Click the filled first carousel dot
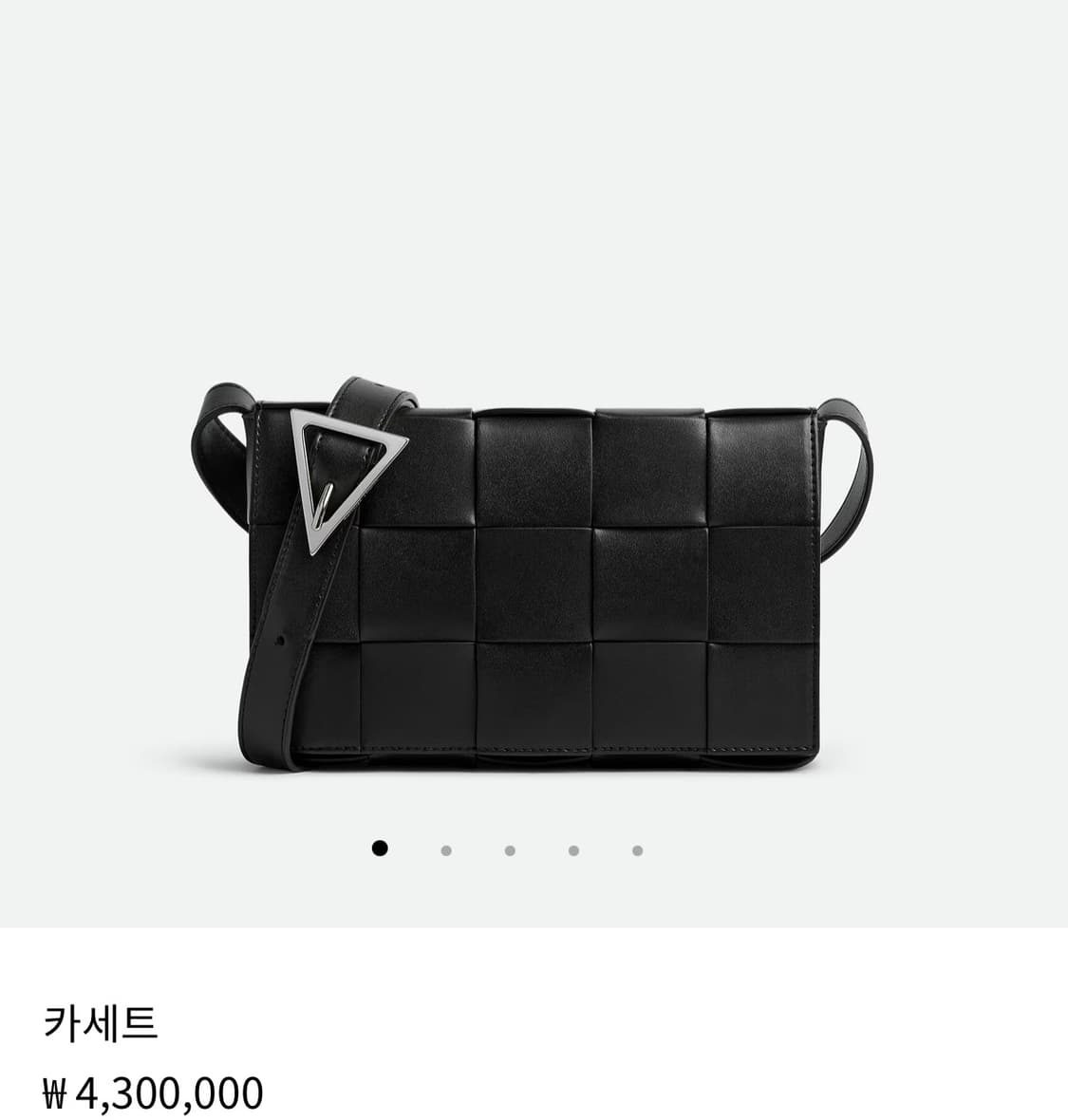The width and height of the screenshot is (1068, 1120). pyautogui.click(x=382, y=849)
